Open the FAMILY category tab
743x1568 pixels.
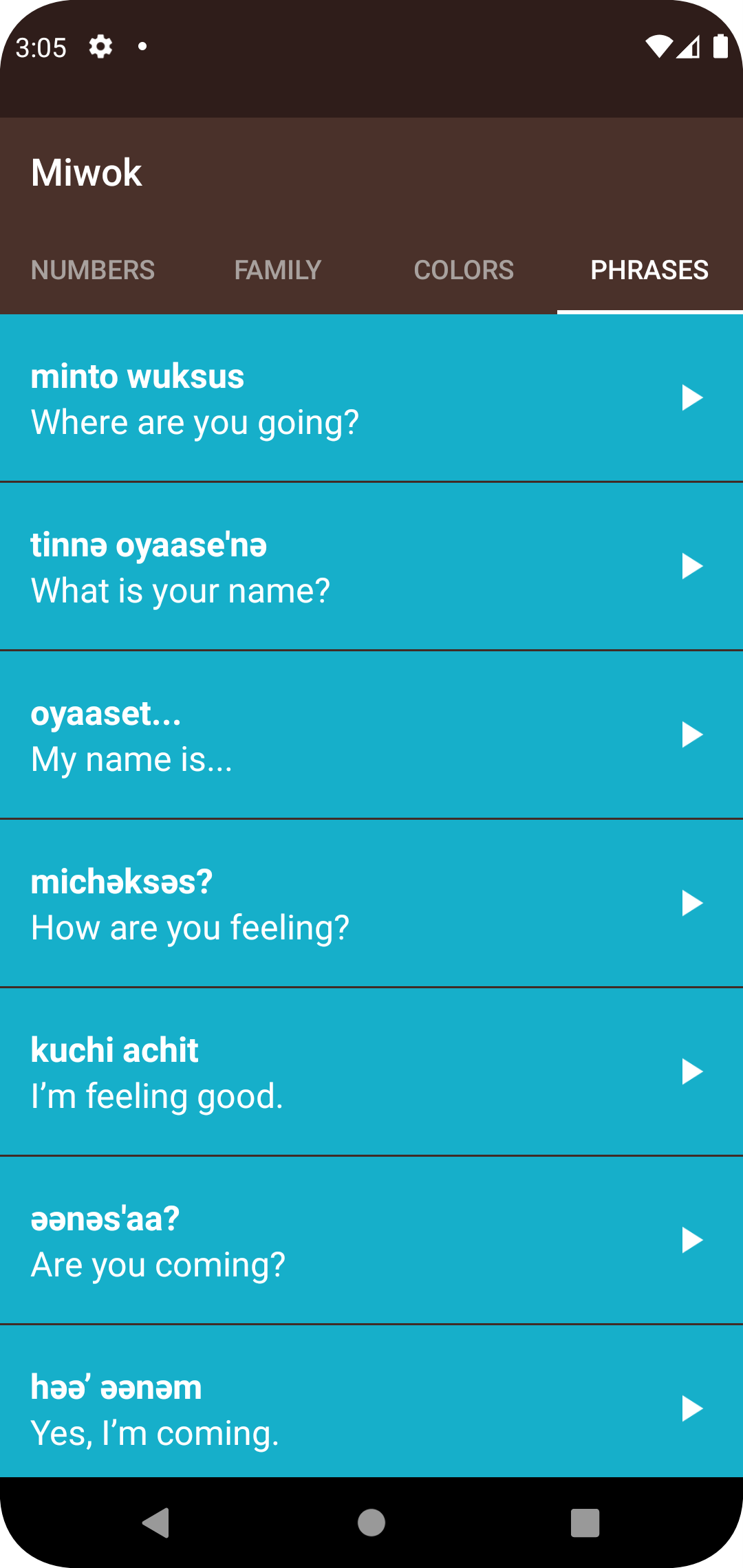pyautogui.click(x=278, y=270)
